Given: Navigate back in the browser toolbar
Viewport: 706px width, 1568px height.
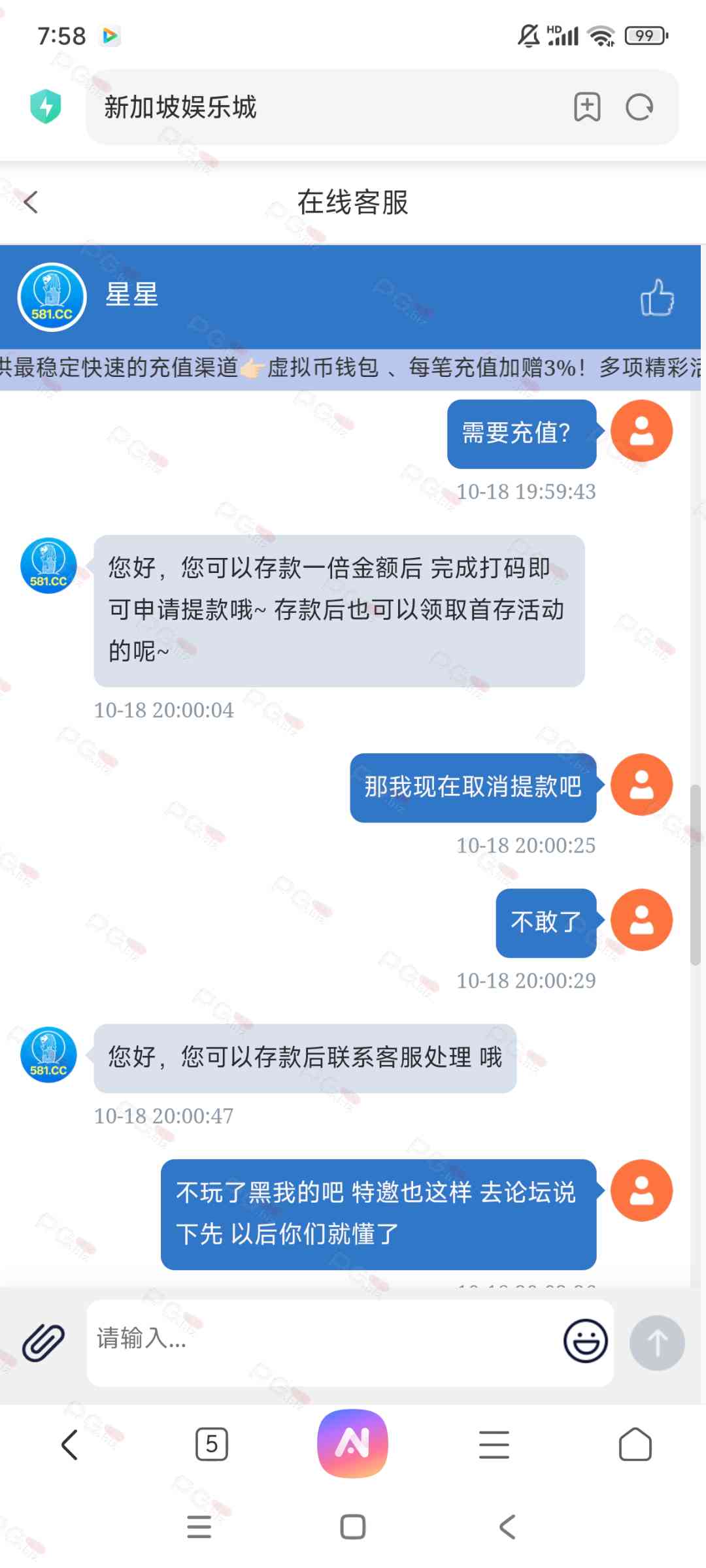Looking at the screenshot, I should click(x=69, y=1445).
